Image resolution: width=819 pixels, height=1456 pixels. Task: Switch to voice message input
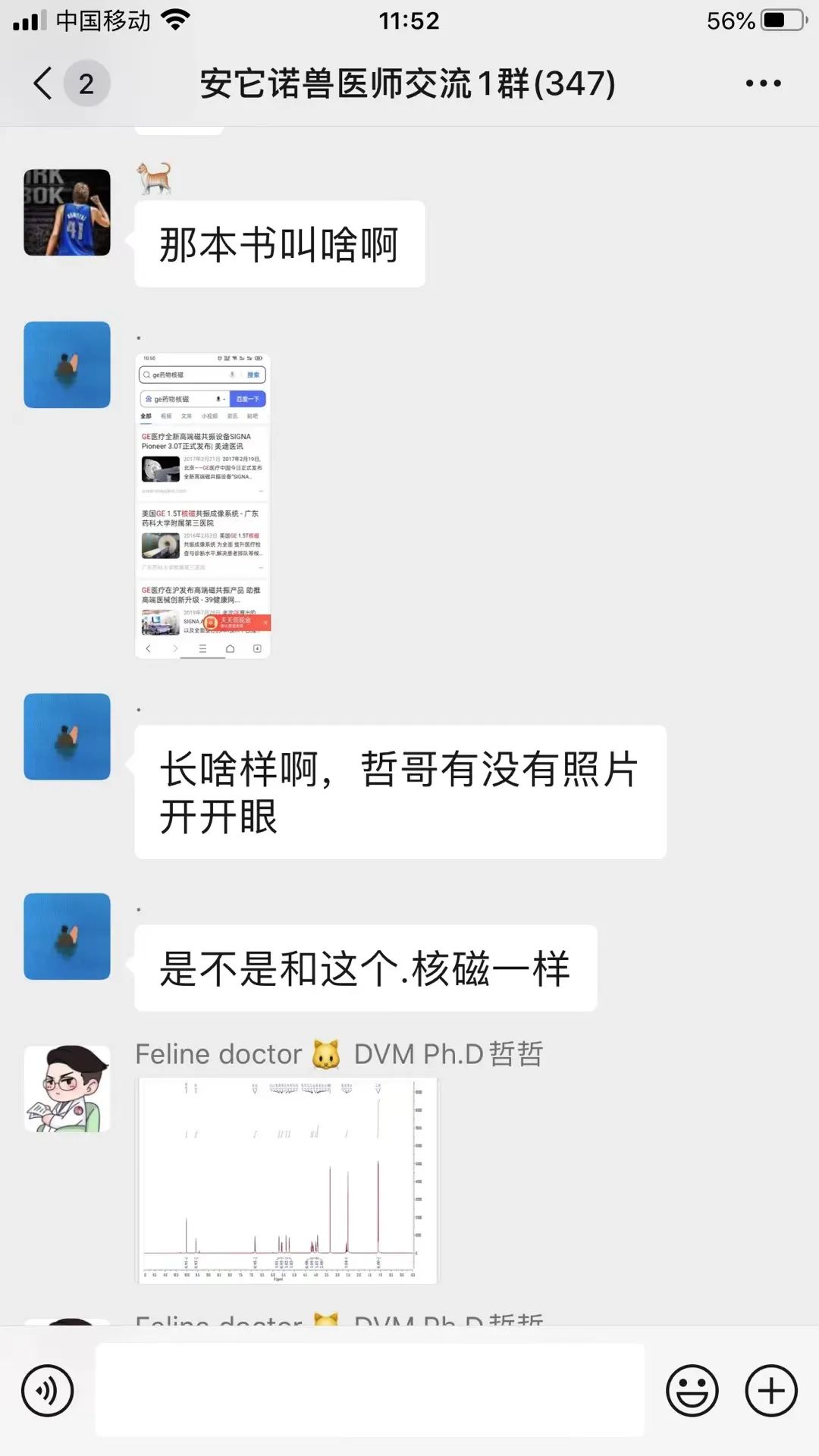48,1391
